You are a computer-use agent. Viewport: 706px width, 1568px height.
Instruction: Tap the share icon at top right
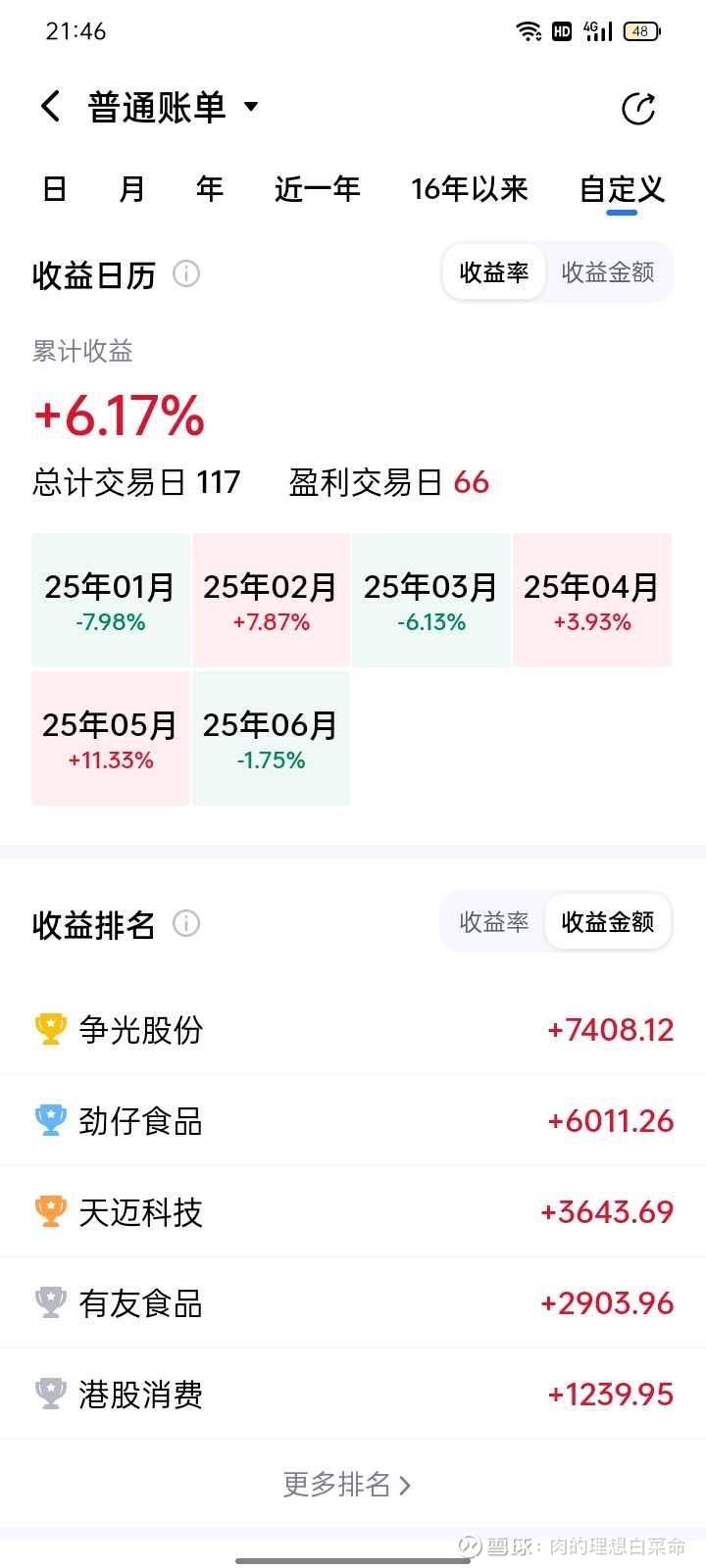tap(638, 109)
